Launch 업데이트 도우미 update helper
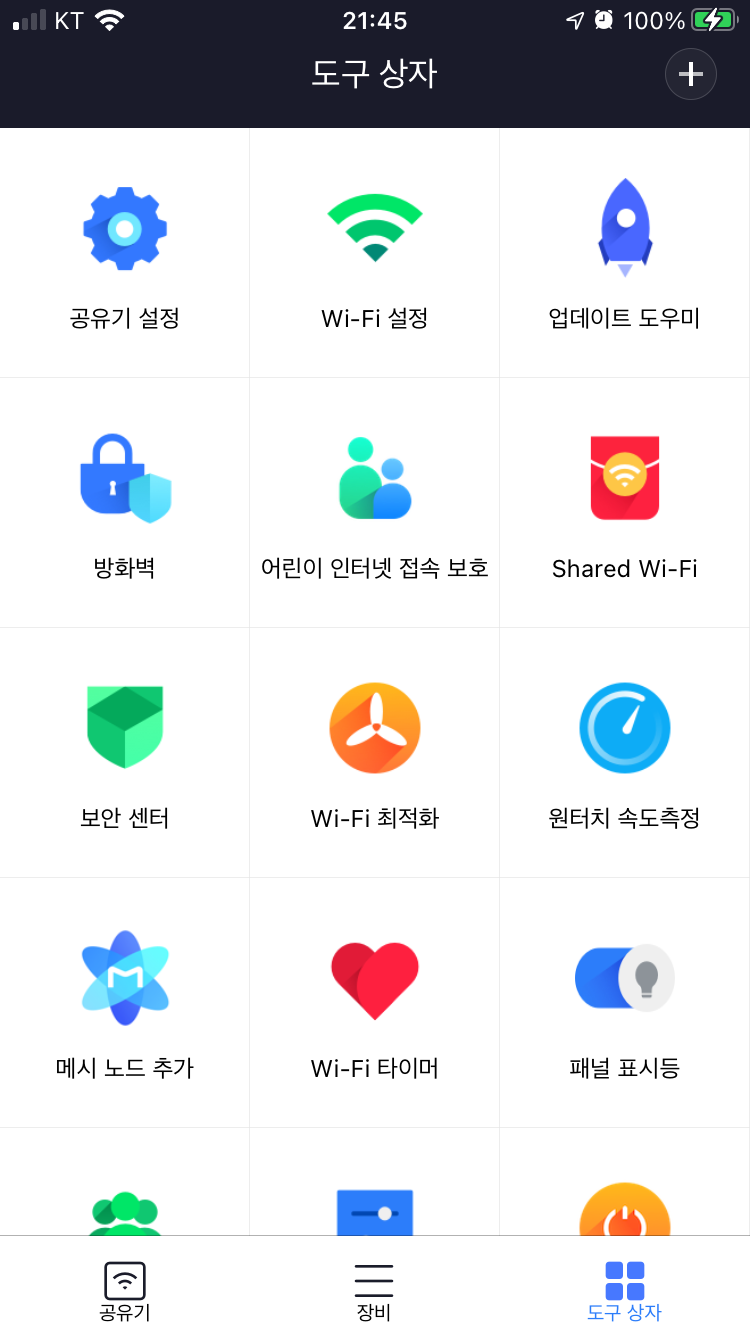 625,253
